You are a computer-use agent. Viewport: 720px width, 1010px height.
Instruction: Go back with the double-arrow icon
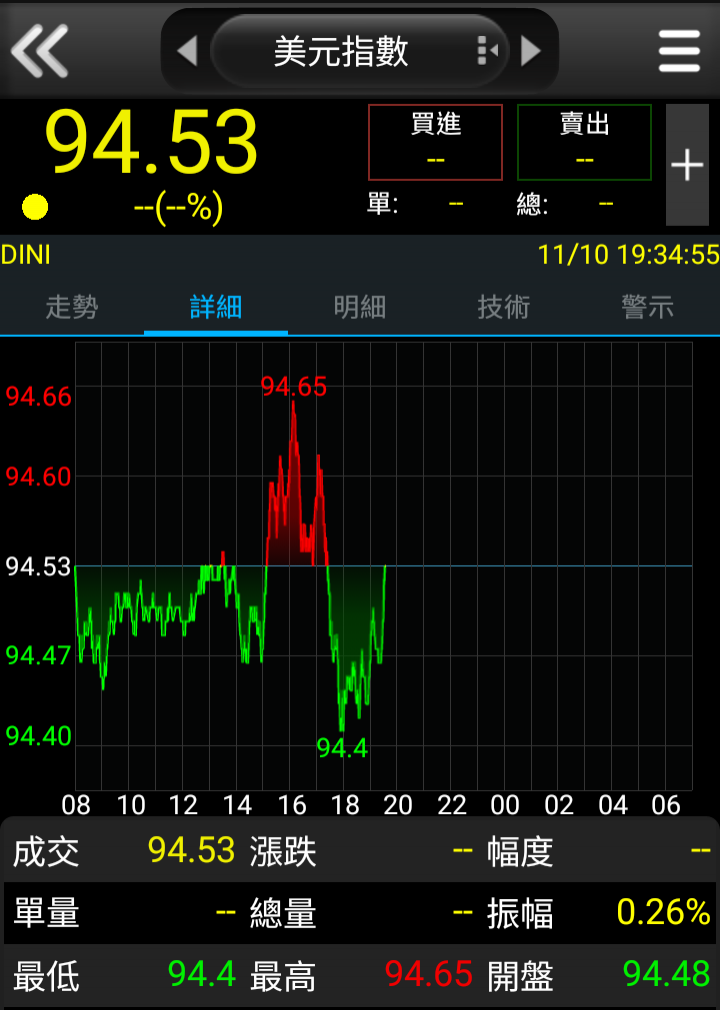(x=39, y=50)
